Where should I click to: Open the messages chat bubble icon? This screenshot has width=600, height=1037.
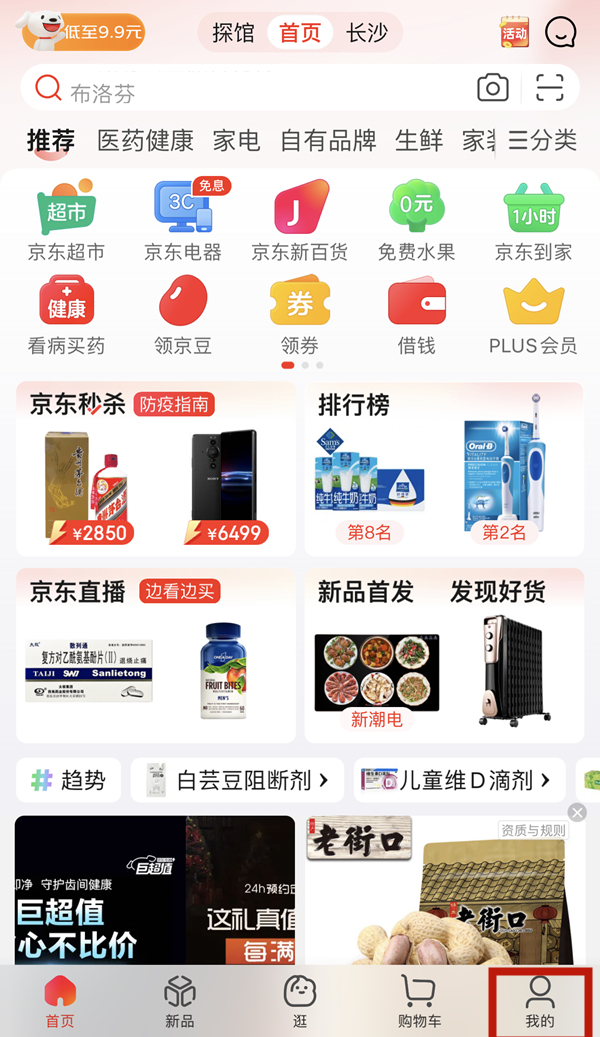point(561,32)
